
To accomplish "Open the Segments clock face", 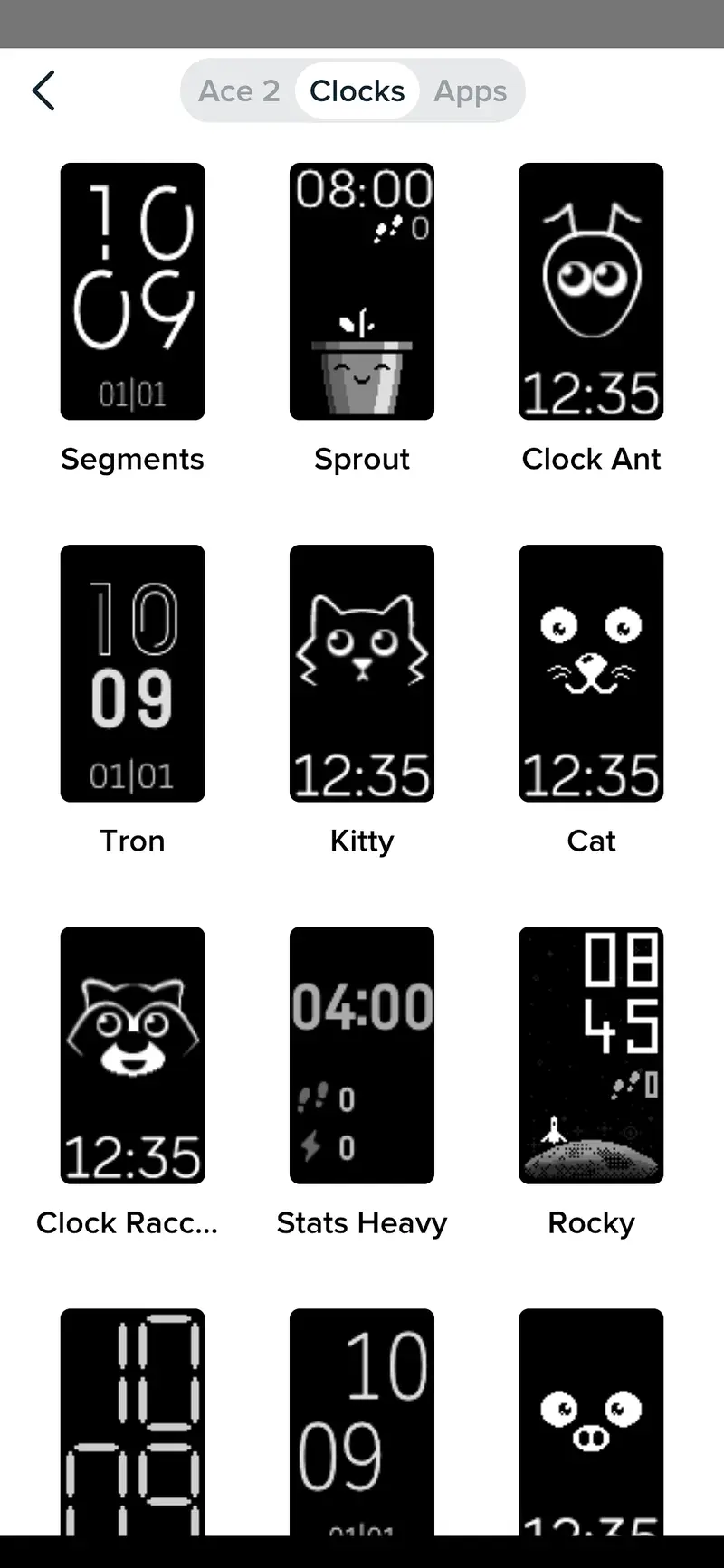I will [x=132, y=291].
